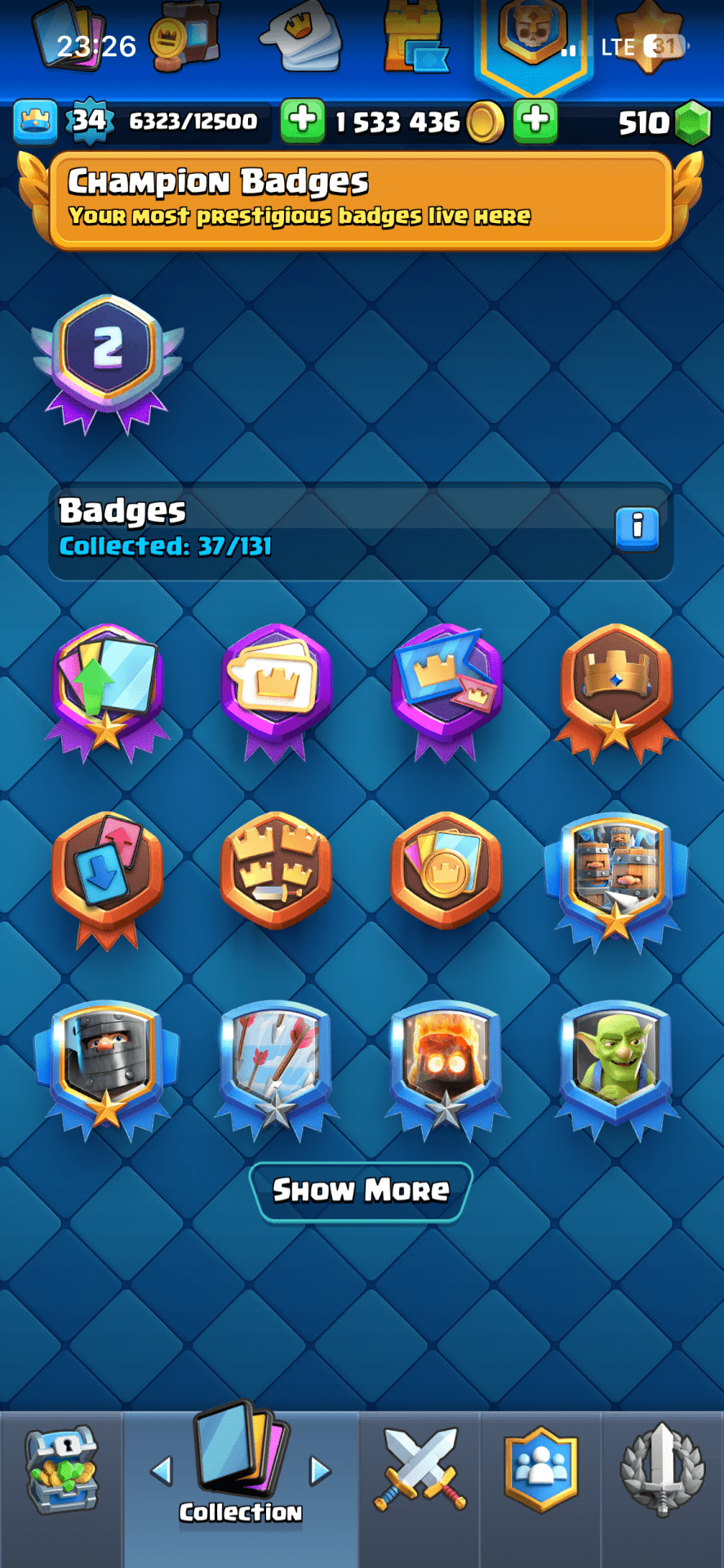The image size is (724, 1568).
Task: Open the three crowns sword badge
Action: (x=277, y=870)
